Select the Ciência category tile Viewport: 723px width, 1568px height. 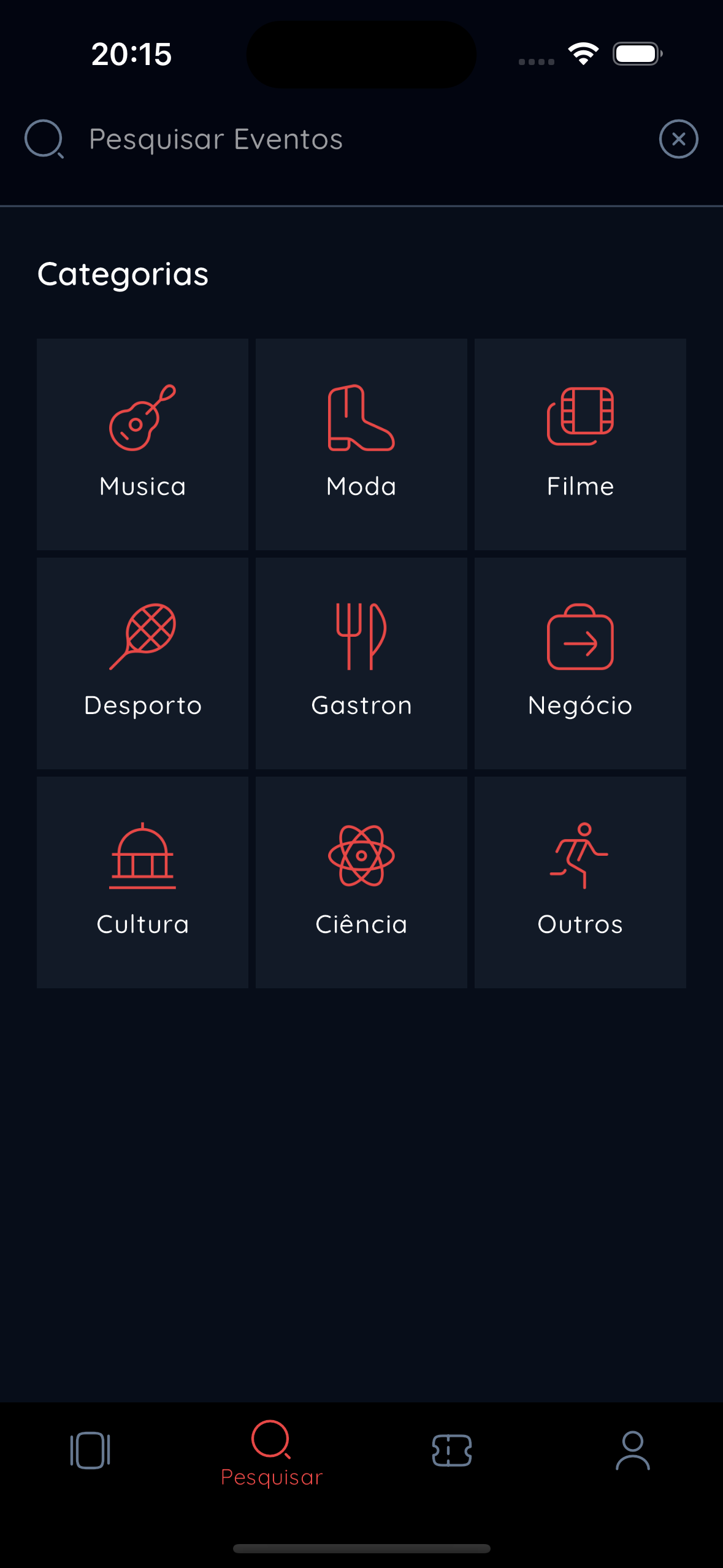361,882
